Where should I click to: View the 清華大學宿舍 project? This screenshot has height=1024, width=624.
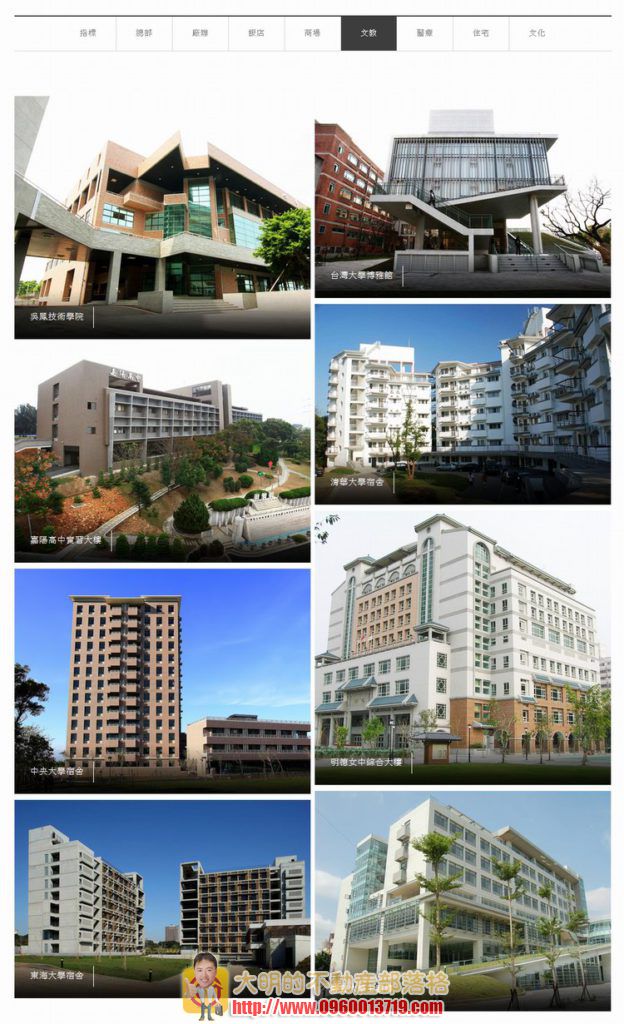[462, 403]
